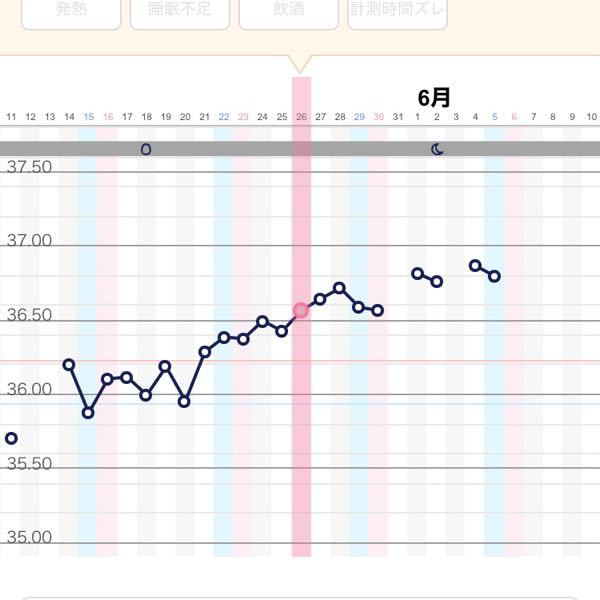Tap the 計測時間ズレ chip

point(397,12)
